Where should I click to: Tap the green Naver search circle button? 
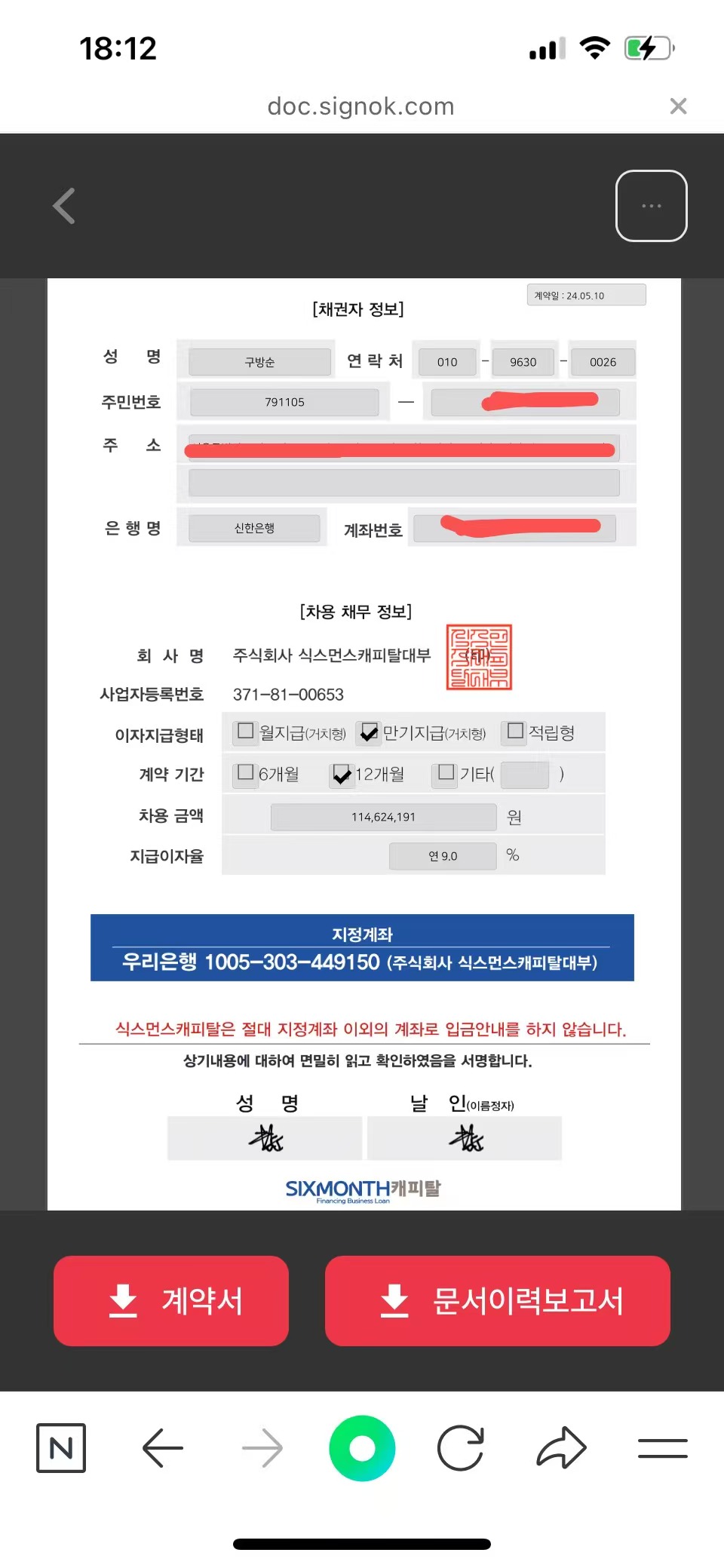[x=362, y=1448]
